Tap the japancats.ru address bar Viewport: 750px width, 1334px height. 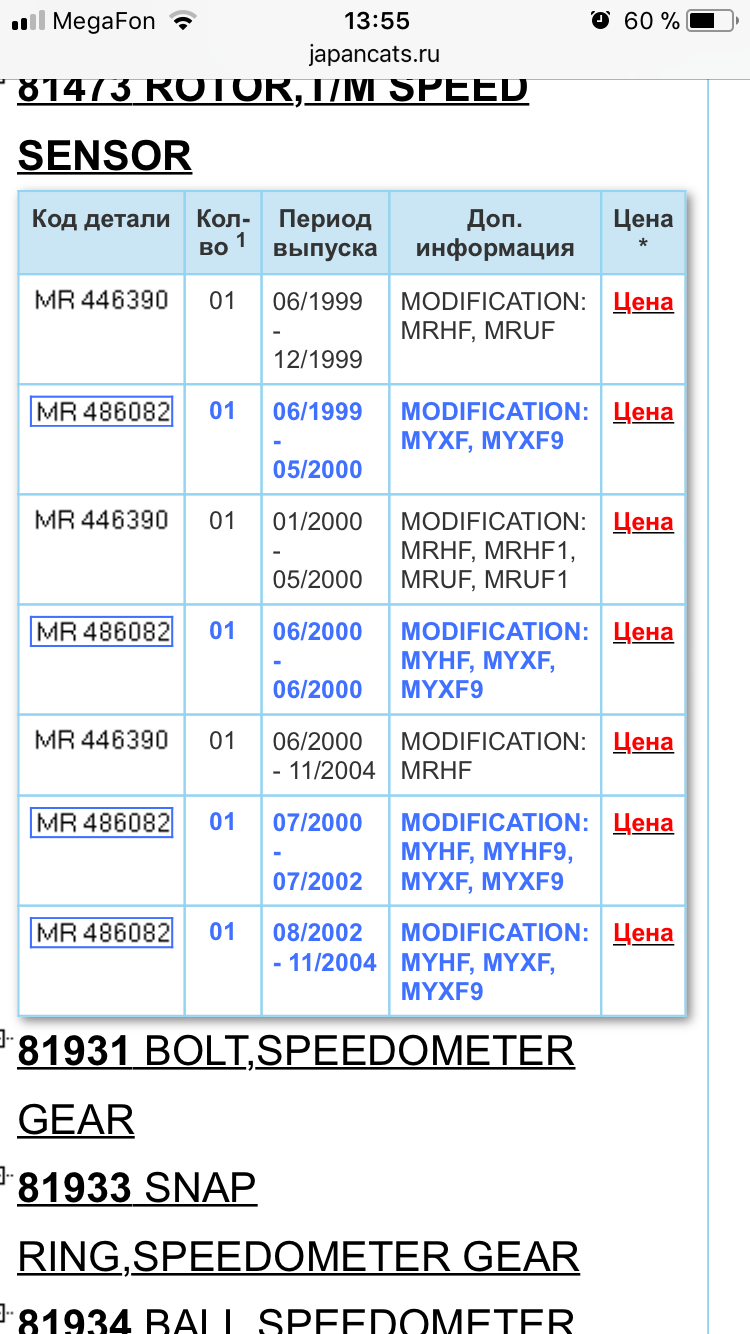pos(375,55)
